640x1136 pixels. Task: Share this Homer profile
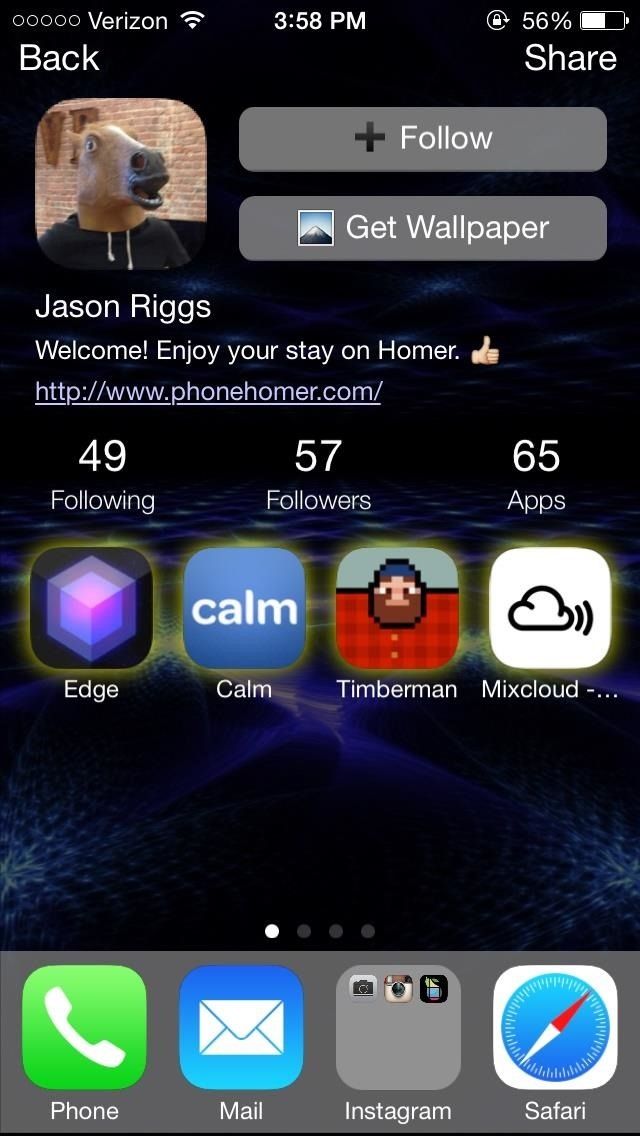click(x=570, y=59)
